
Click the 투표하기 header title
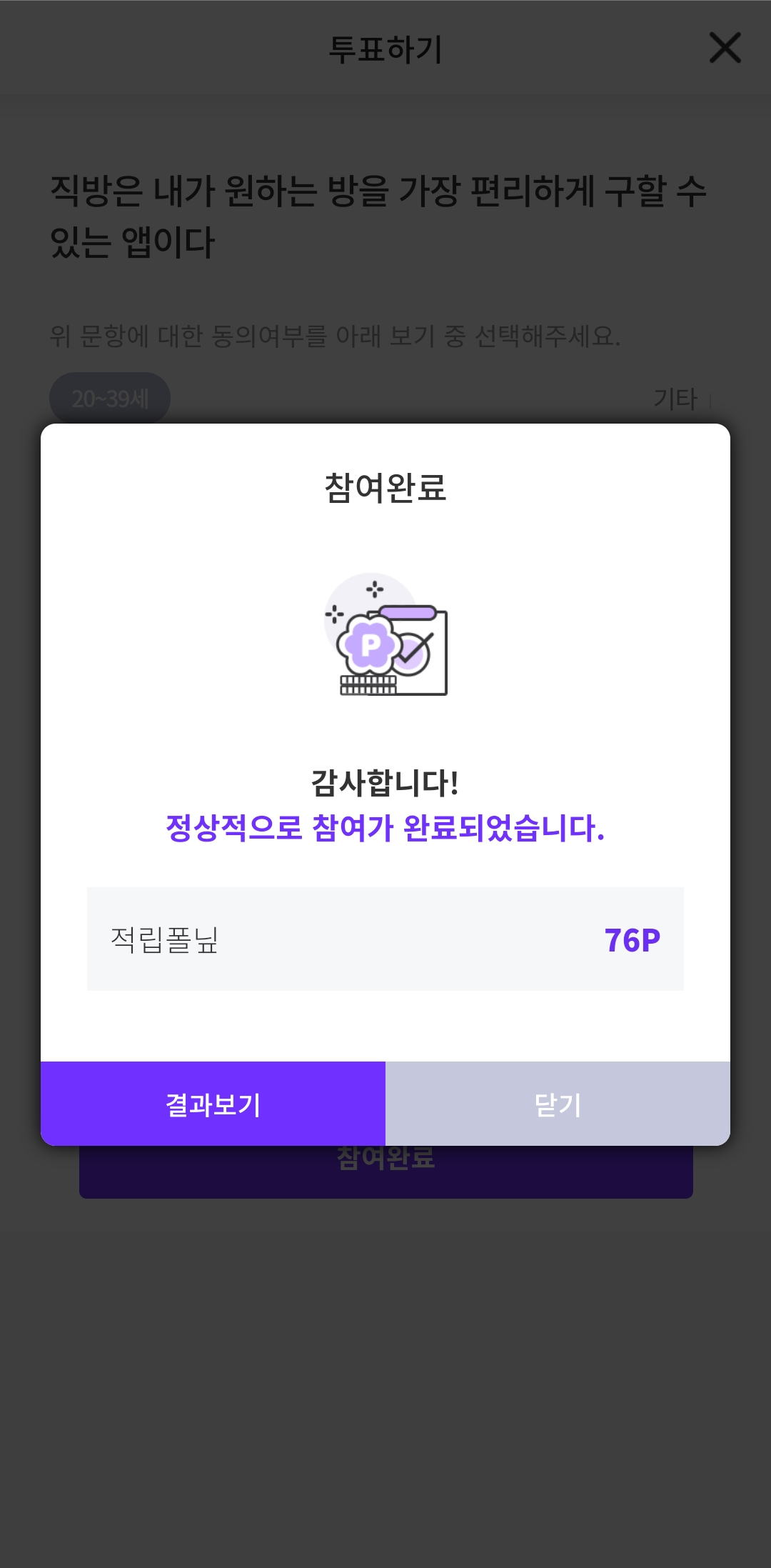(x=385, y=49)
